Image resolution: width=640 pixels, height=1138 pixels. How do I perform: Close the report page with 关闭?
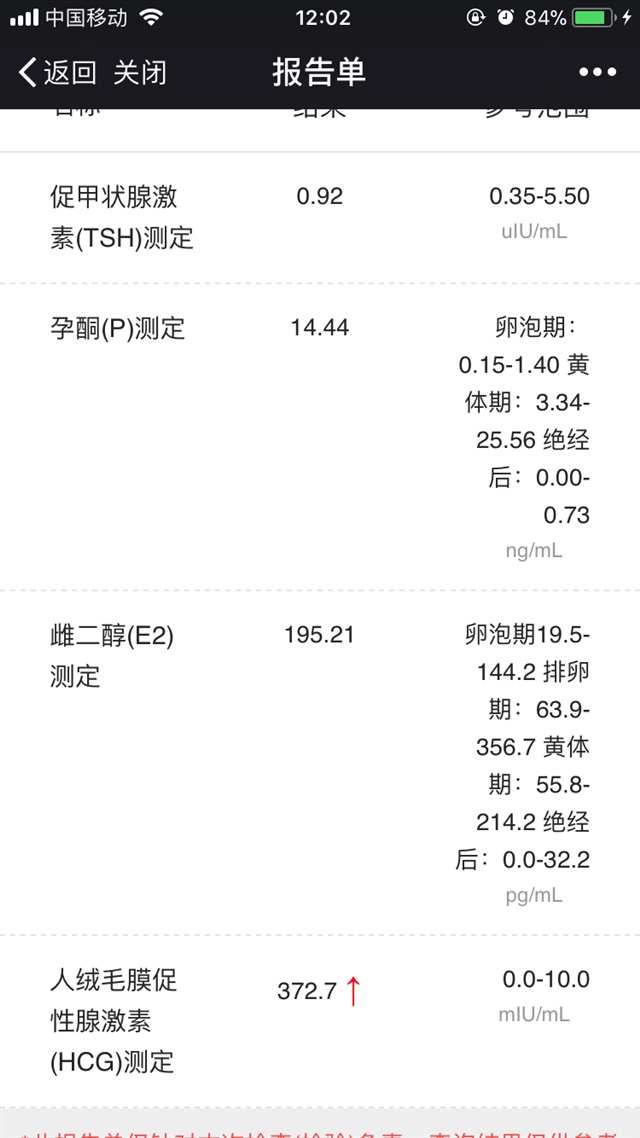coord(140,72)
